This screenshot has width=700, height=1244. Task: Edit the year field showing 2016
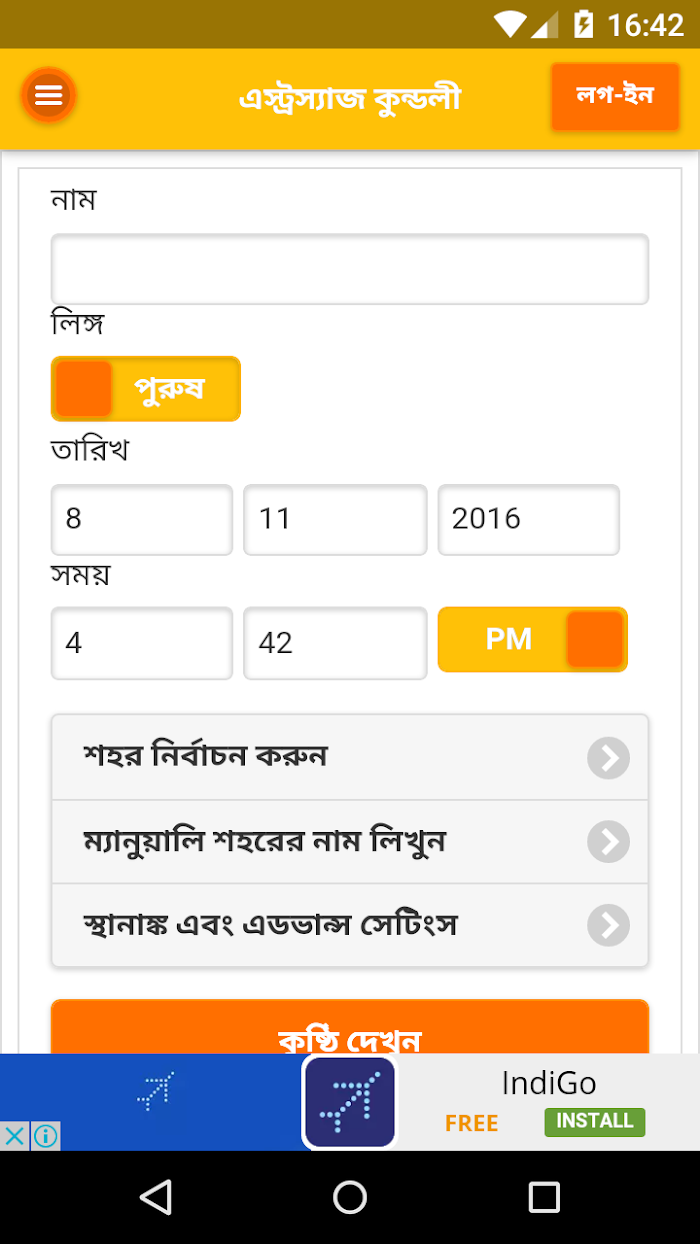click(x=529, y=520)
